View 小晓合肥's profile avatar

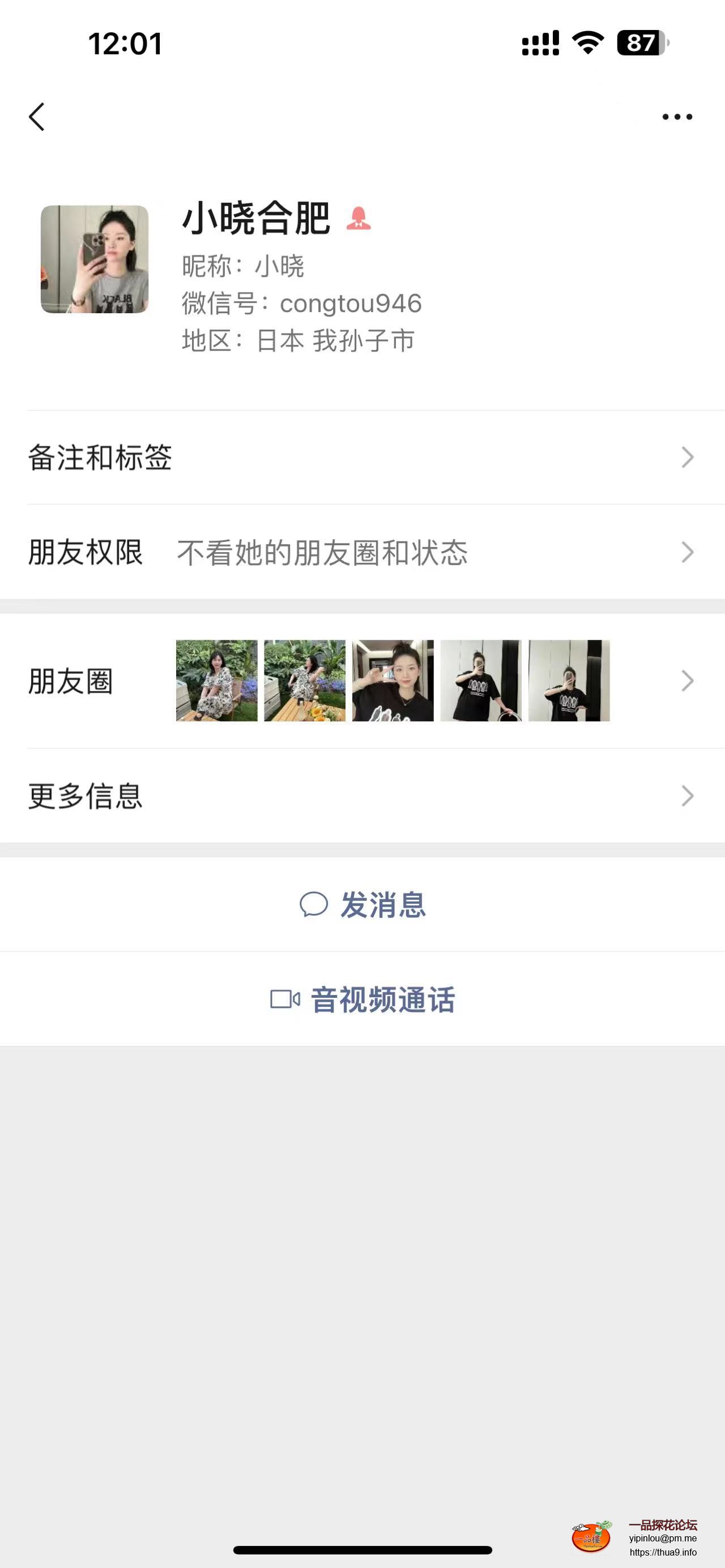click(x=95, y=259)
